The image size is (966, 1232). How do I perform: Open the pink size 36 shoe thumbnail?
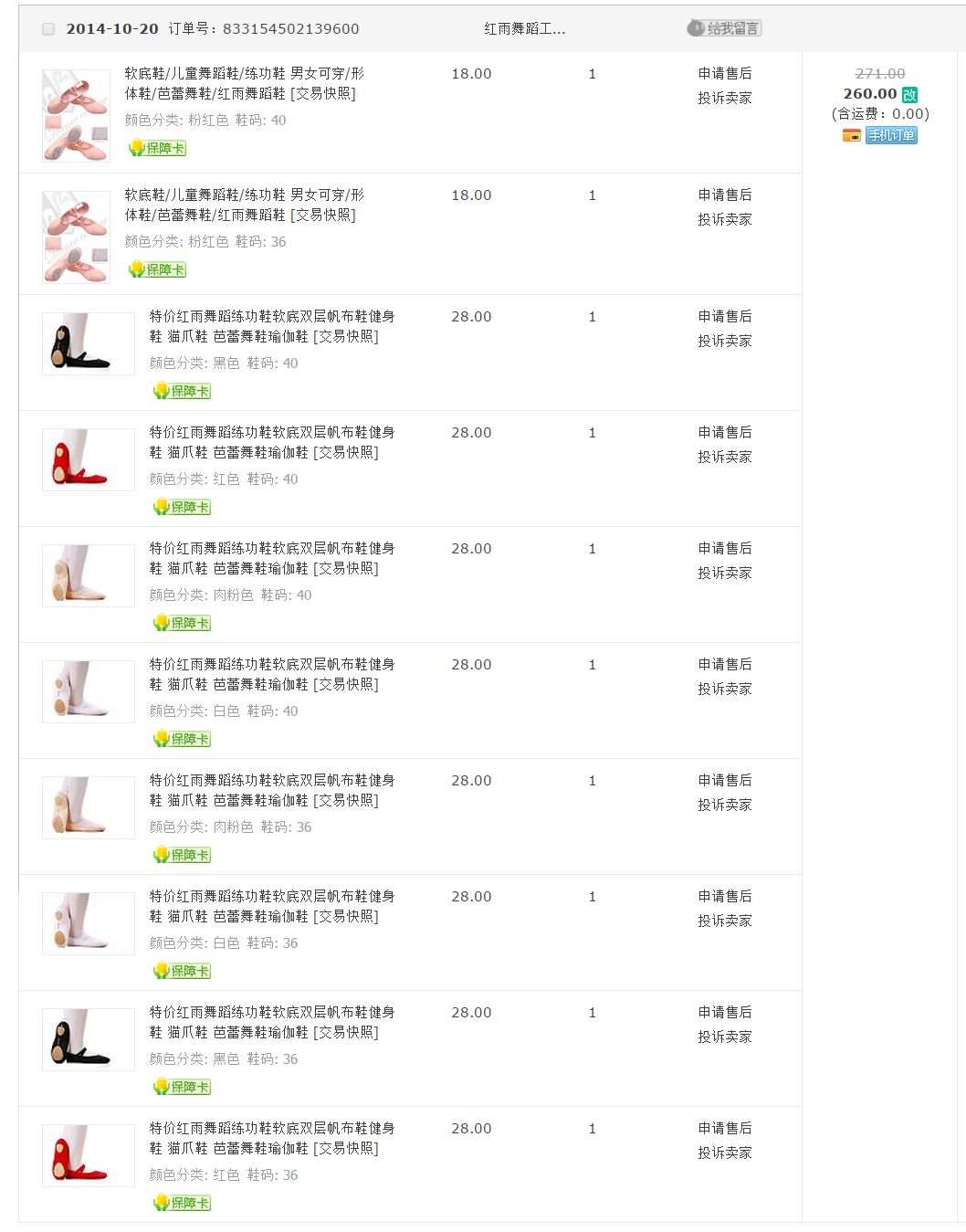pos(76,237)
